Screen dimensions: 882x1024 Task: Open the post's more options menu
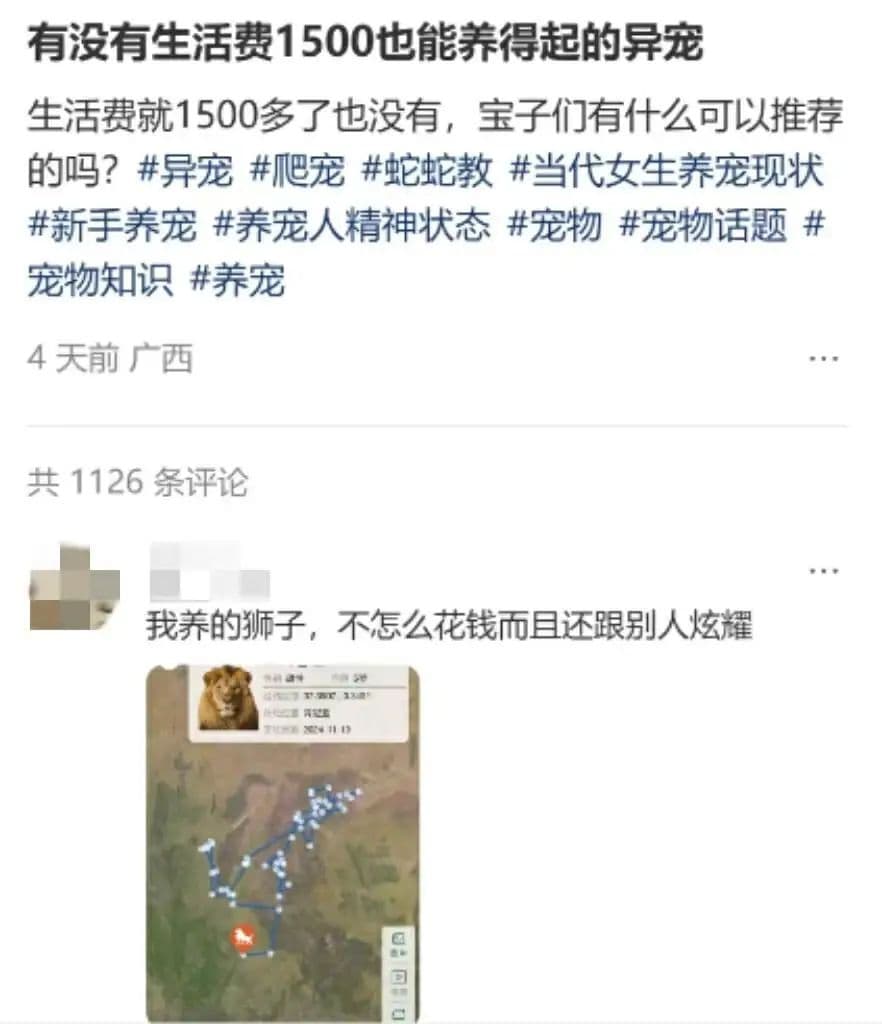point(823,358)
